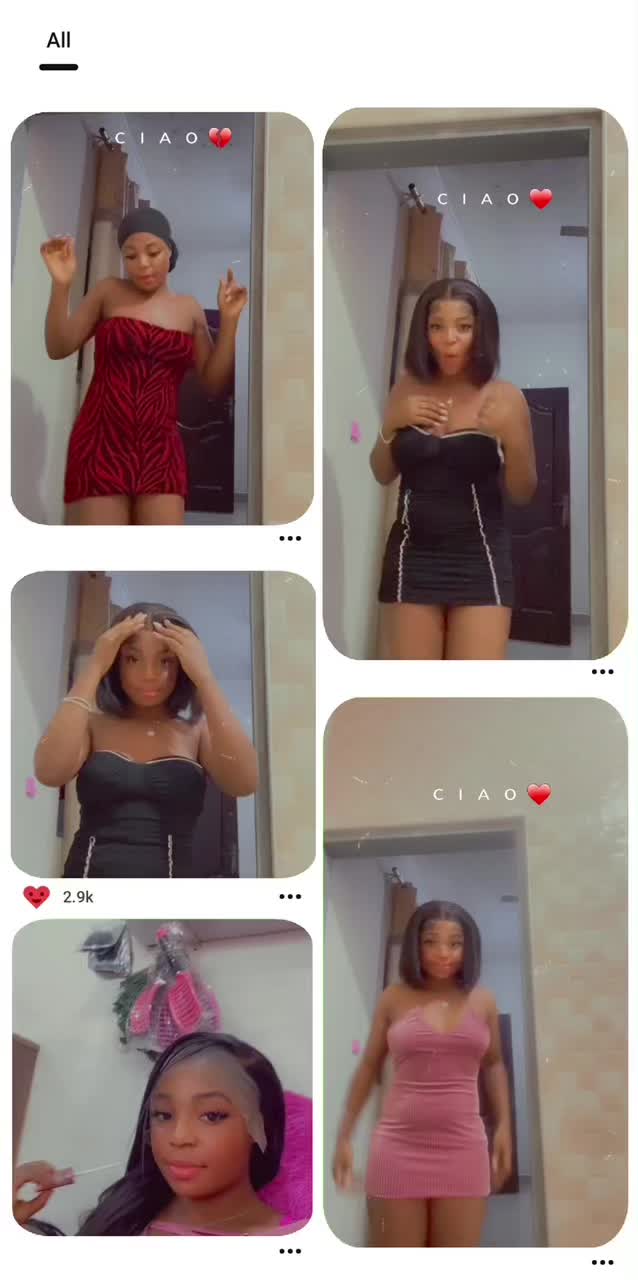
Task: Open more options under the pink dress pin
Action: (602, 1263)
